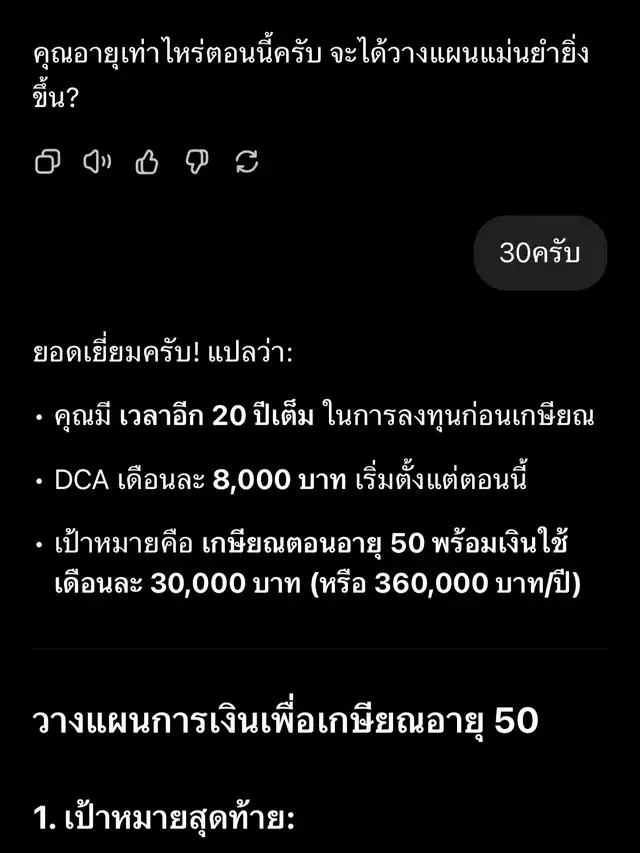Regenerate the assistant's response
The width and height of the screenshot is (640, 853).
(x=246, y=162)
